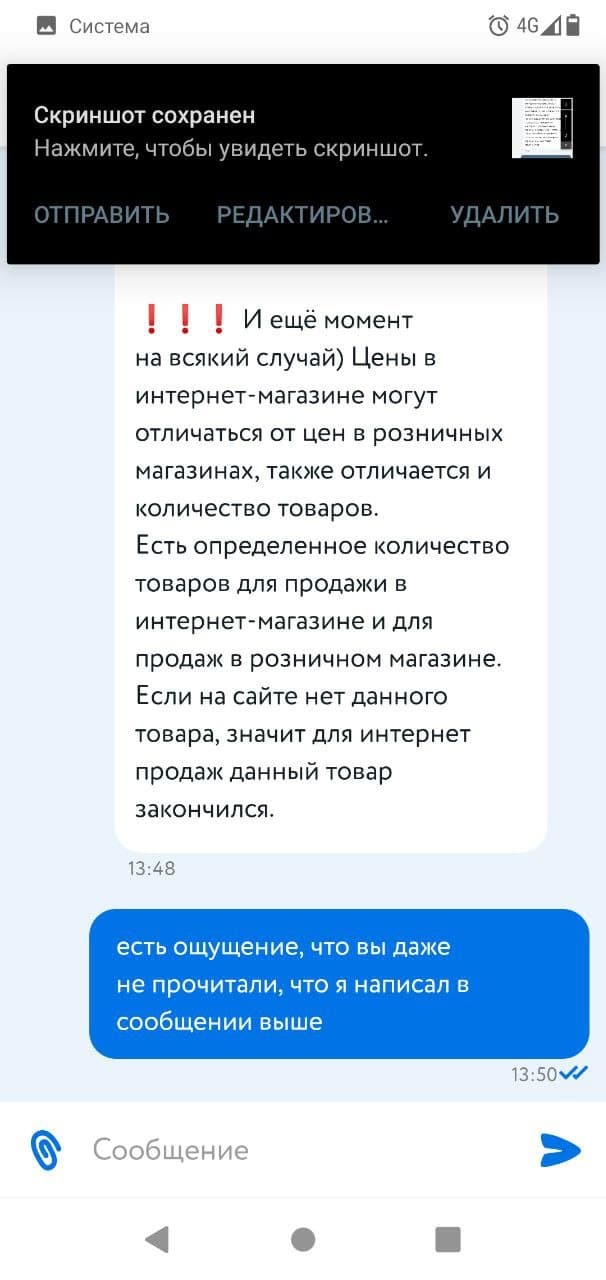
Task: Open the saved screenshot thumbnail preview
Action: click(x=542, y=128)
